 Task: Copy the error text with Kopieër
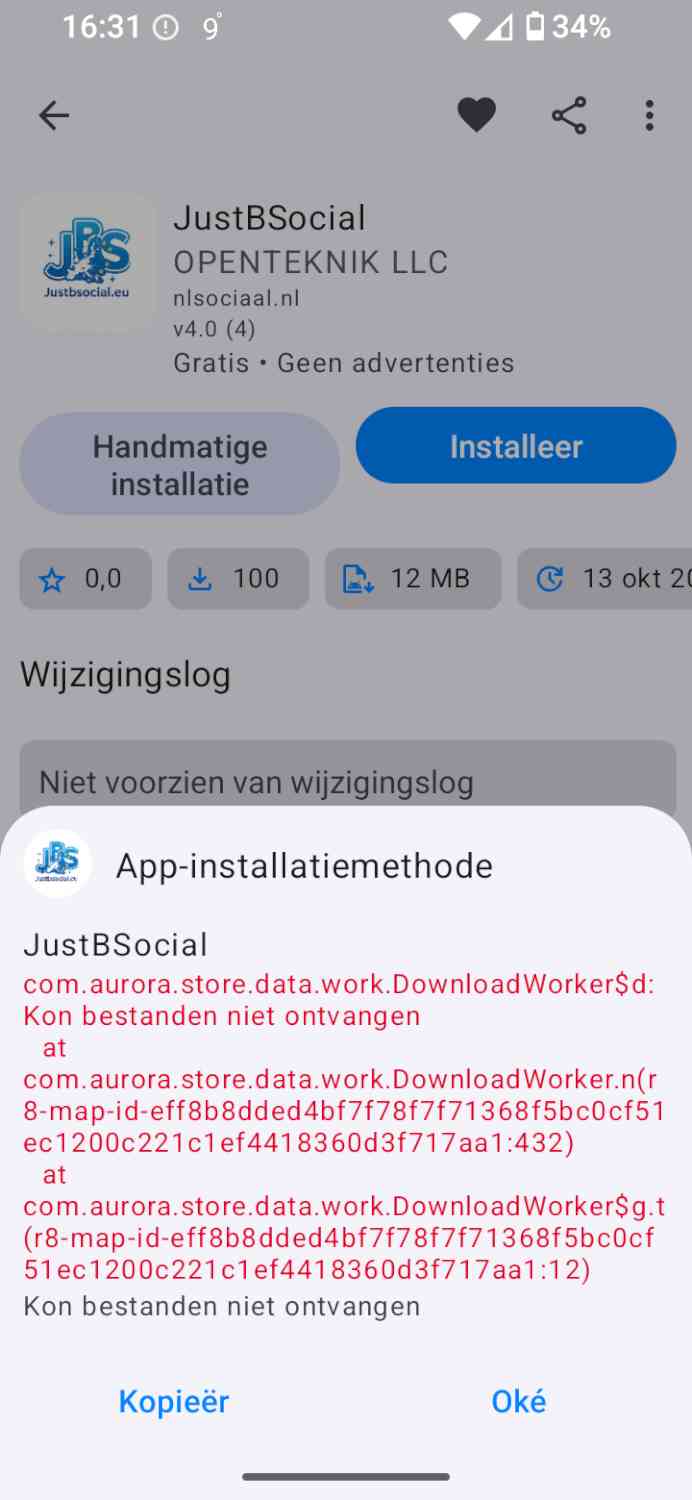coord(173,1401)
